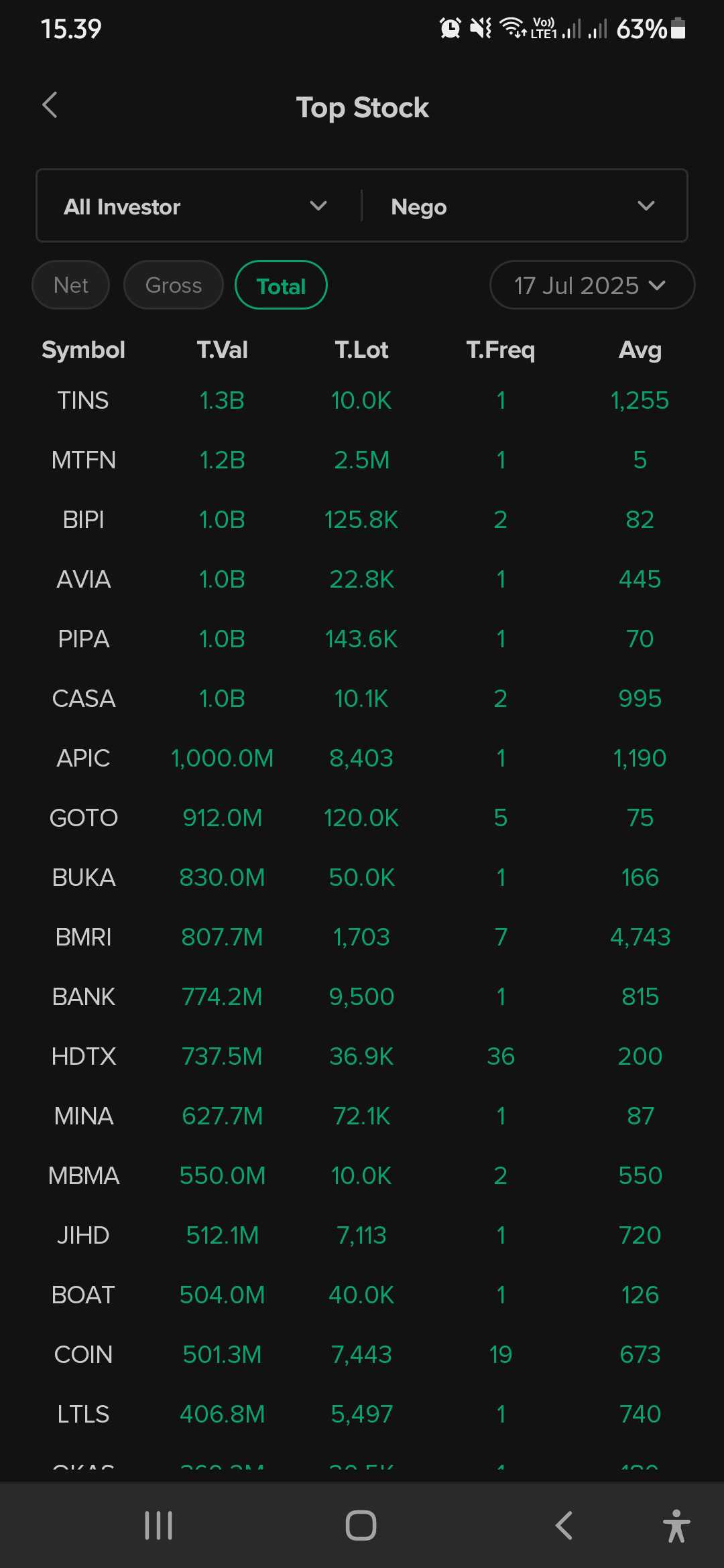View details for MTFN stock
This screenshot has width=724, height=1568.
[x=362, y=460]
